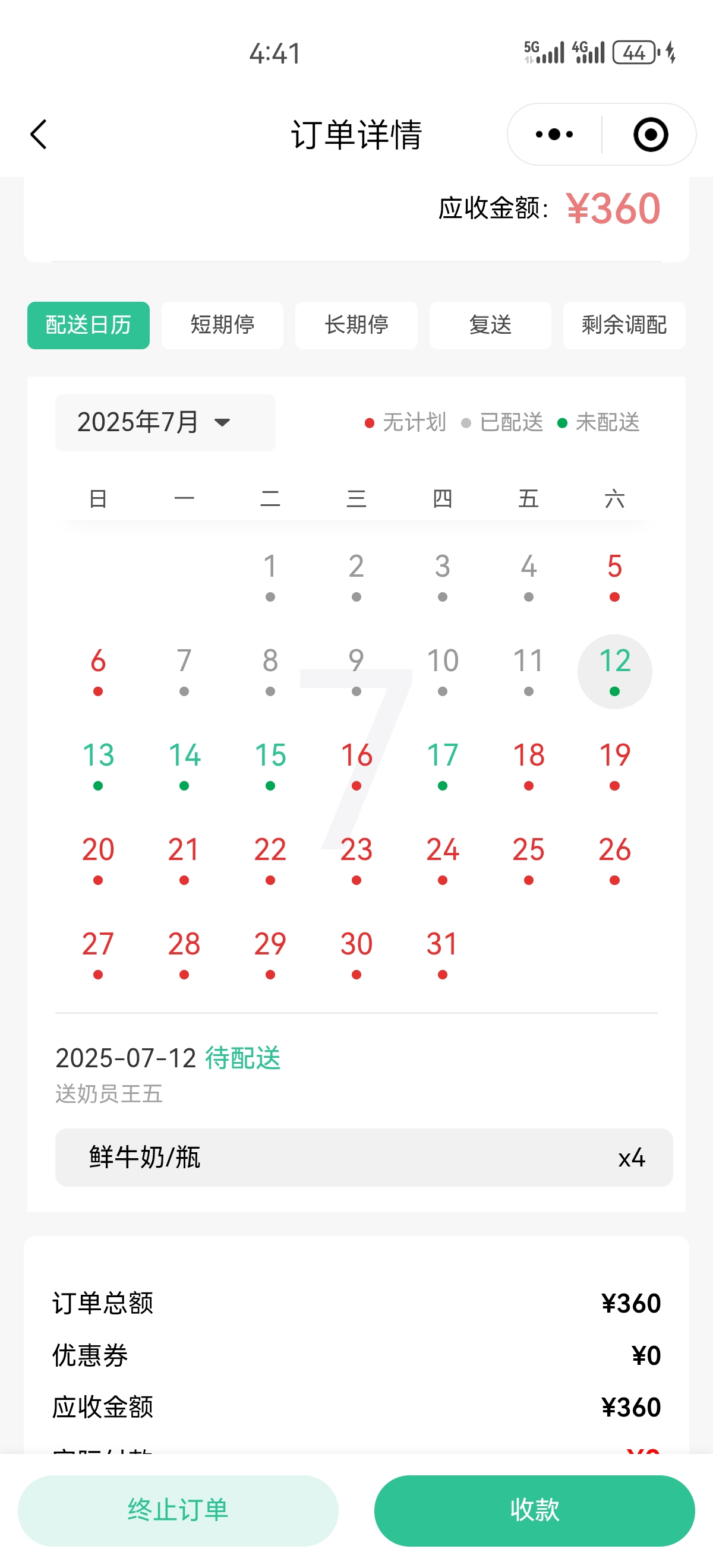The width and height of the screenshot is (713, 1568).
Task: Choose July 5 on the delivery calendar
Action: pyautogui.click(x=614, y=574)
